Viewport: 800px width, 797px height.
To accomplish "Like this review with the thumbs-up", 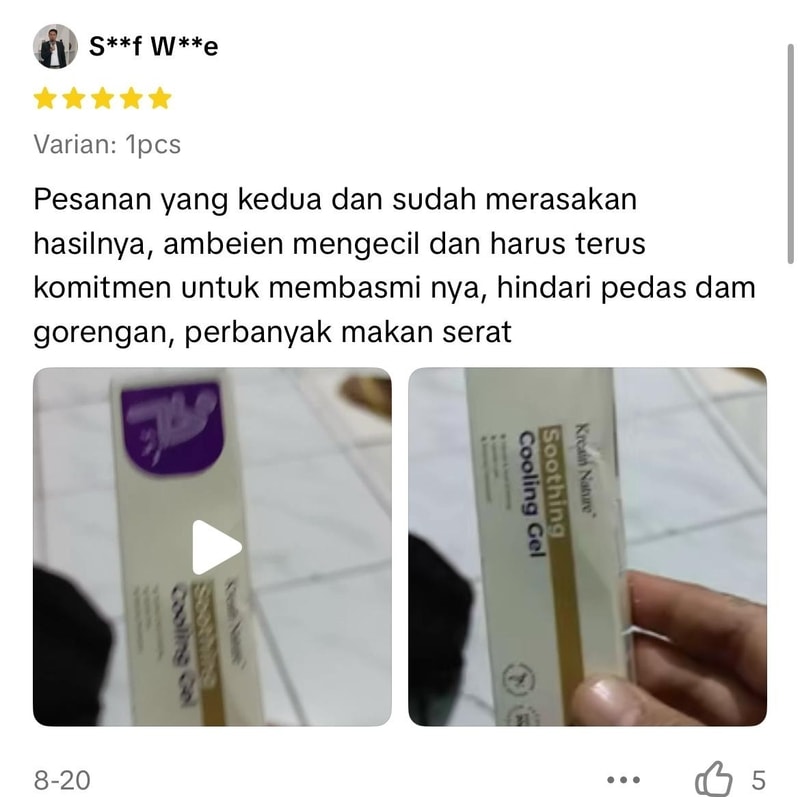I will click(x=713, y=779).
